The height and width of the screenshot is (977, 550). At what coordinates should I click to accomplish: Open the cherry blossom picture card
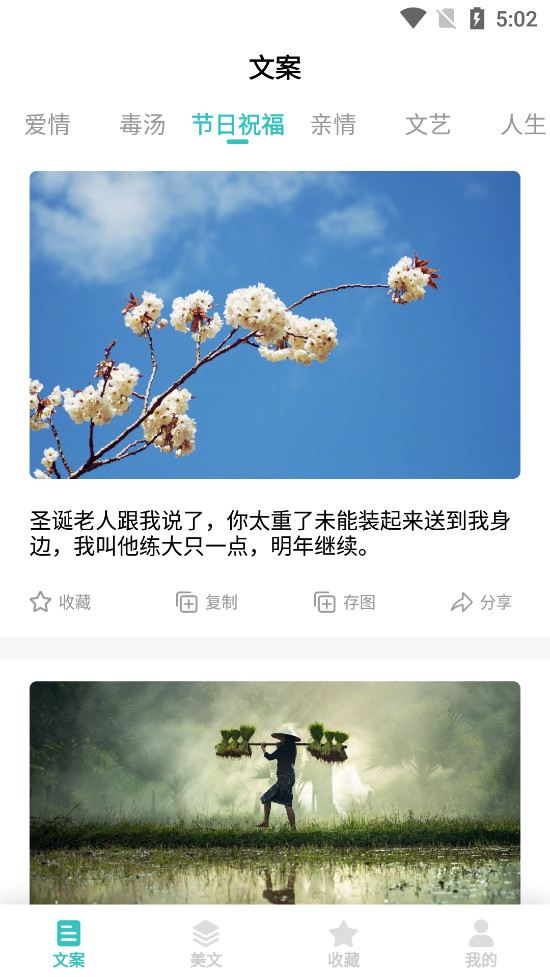click(275, 325)
